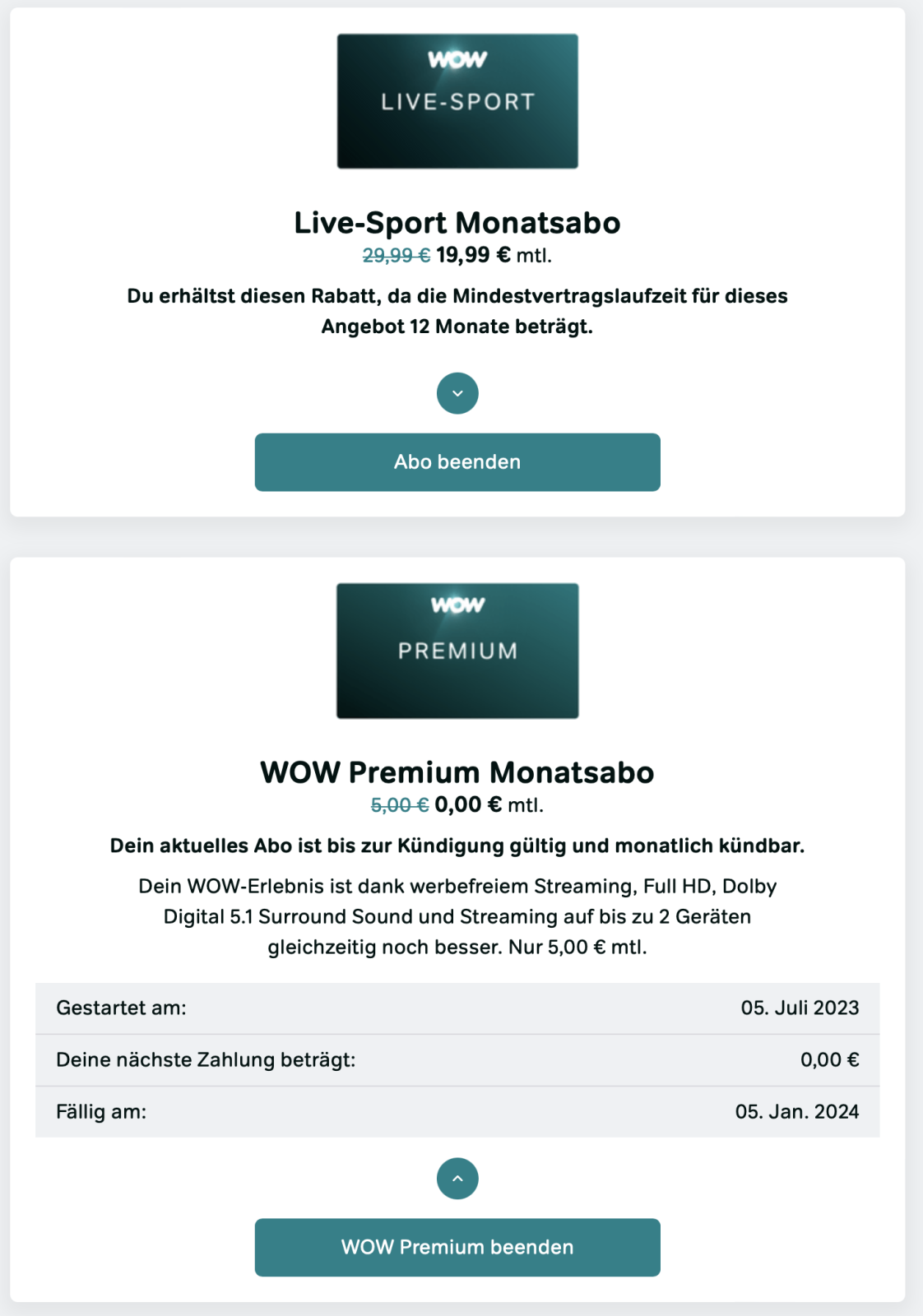Collapse WOW Premium Monatsabo details

point(457,1179)
